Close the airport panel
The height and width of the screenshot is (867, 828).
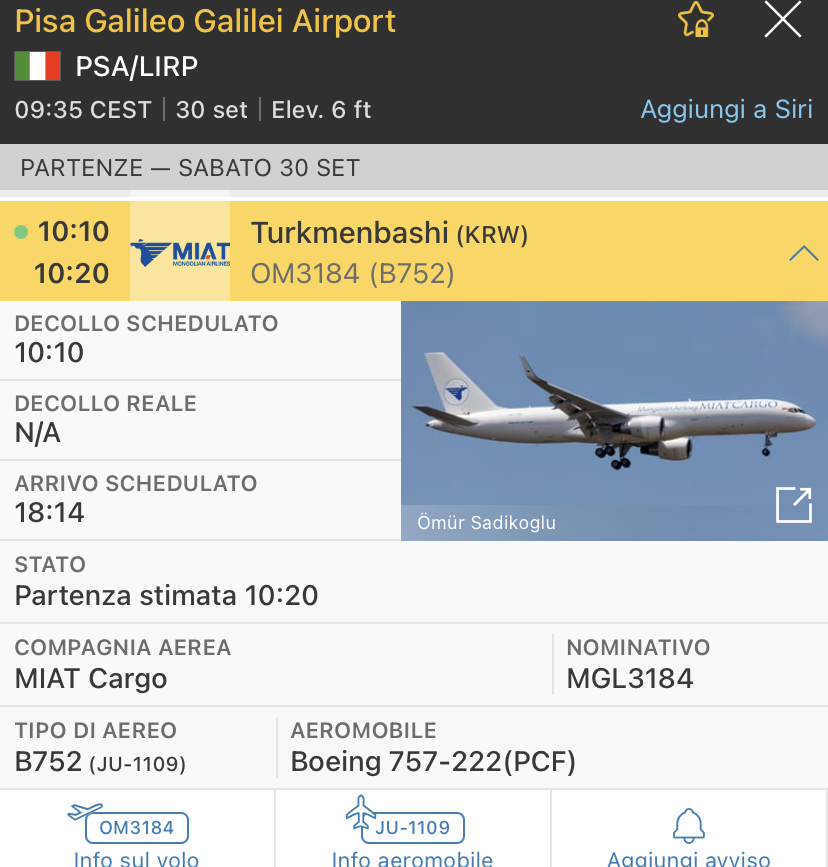[782, 20]
